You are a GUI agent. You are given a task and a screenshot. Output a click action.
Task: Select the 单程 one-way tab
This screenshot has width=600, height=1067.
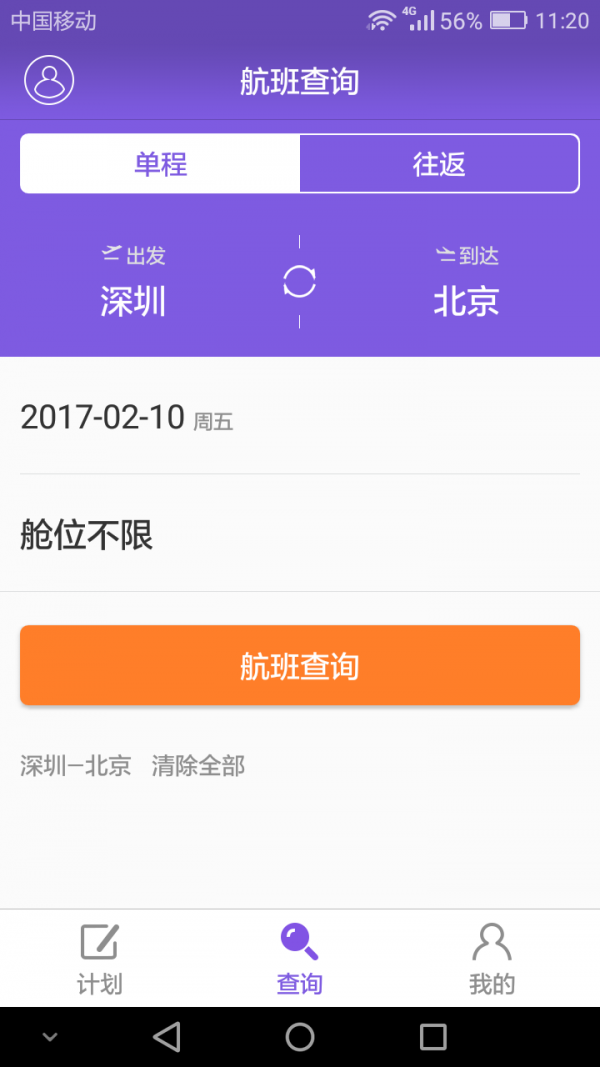pos(160,163)
